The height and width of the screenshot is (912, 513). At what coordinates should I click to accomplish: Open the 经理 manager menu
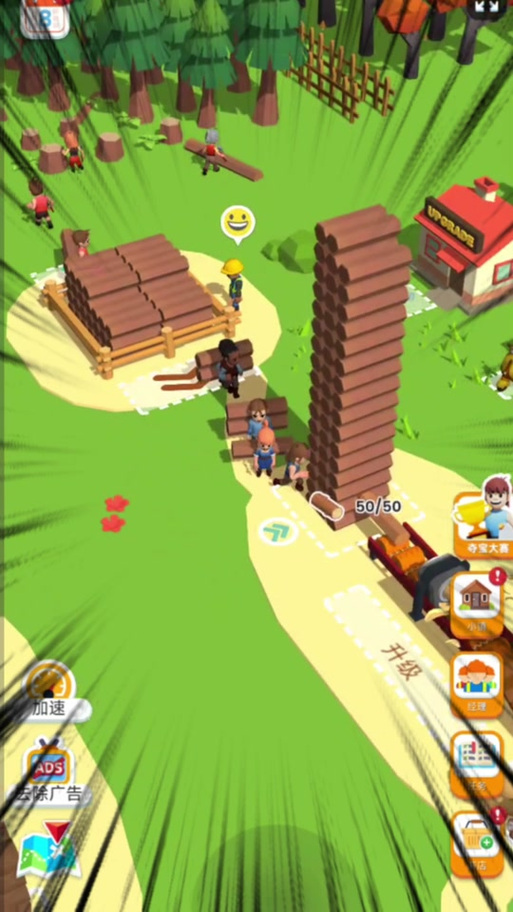coord(477,684)
